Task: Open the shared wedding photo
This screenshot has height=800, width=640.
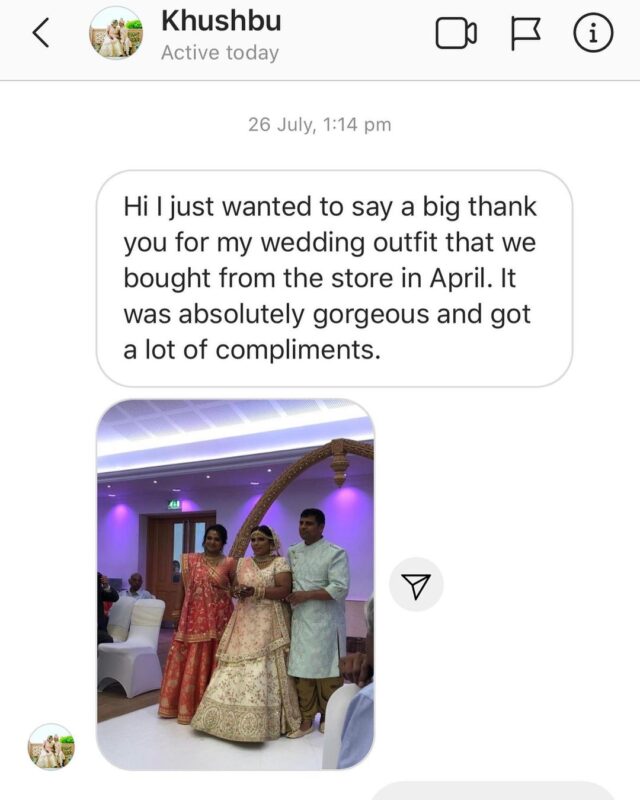Action: pos(235,584)
